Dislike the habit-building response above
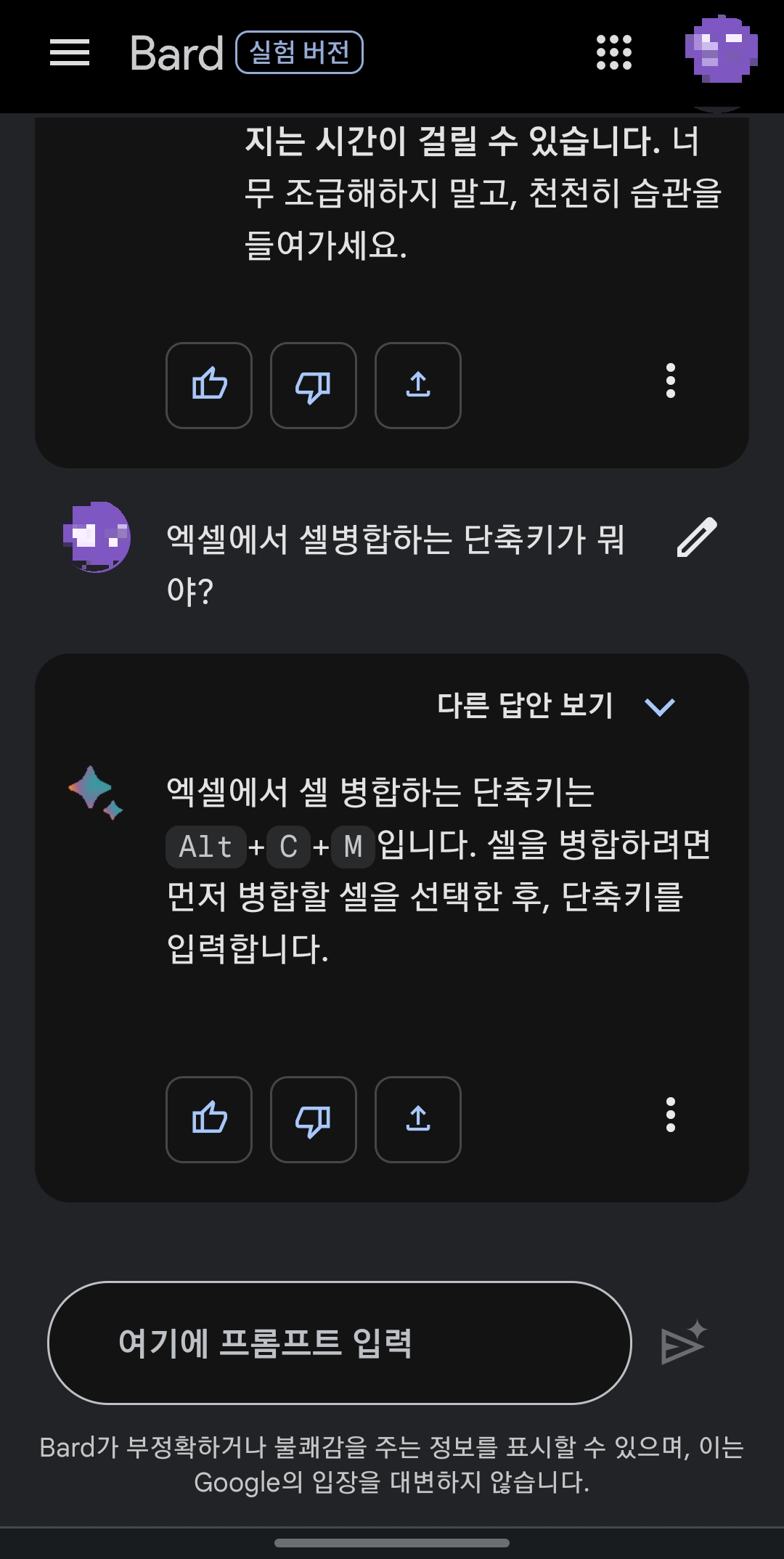 coord(313,386)
